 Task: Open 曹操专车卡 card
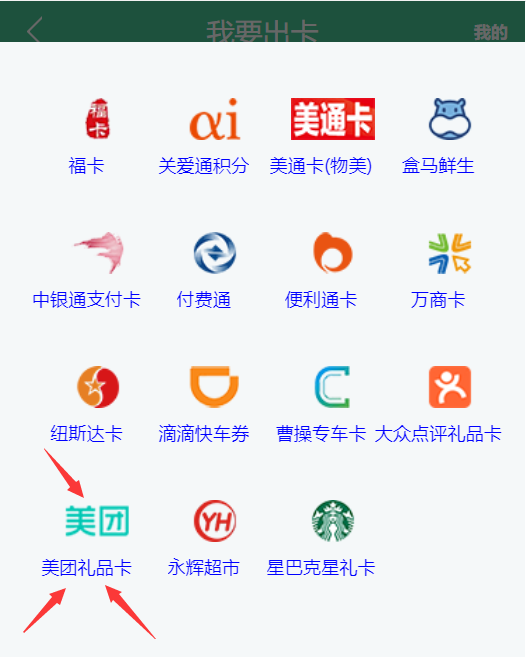pyautogui.click(x=321, y=405)
